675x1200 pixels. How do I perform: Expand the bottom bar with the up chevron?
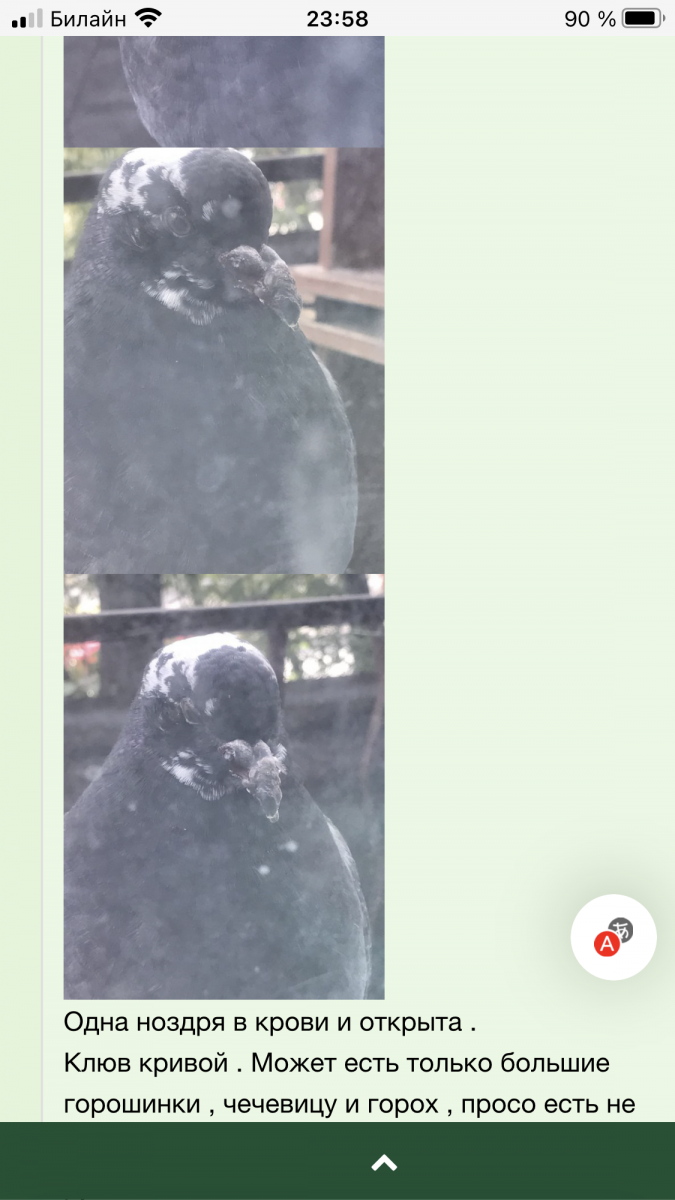click(385, 1162)
